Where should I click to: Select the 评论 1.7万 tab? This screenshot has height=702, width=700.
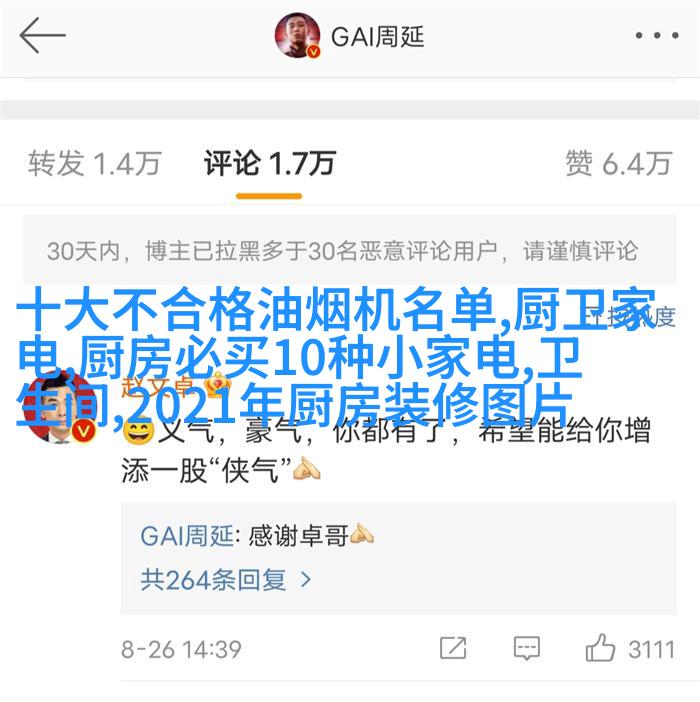(x=269, y=163)
